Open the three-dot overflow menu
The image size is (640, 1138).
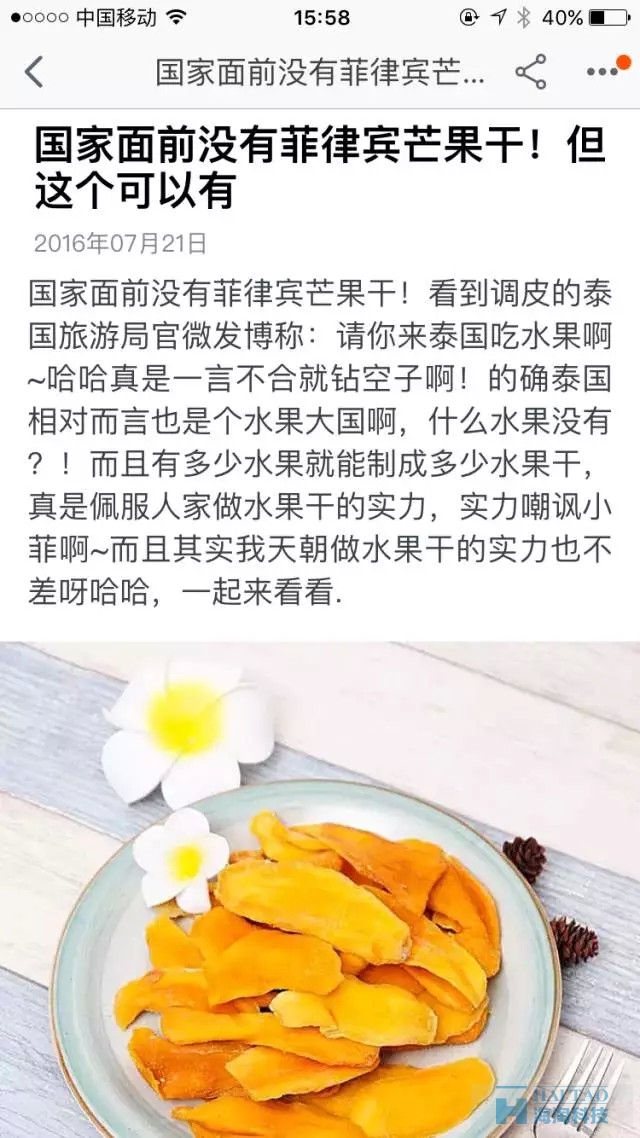[x=603, y=72]
